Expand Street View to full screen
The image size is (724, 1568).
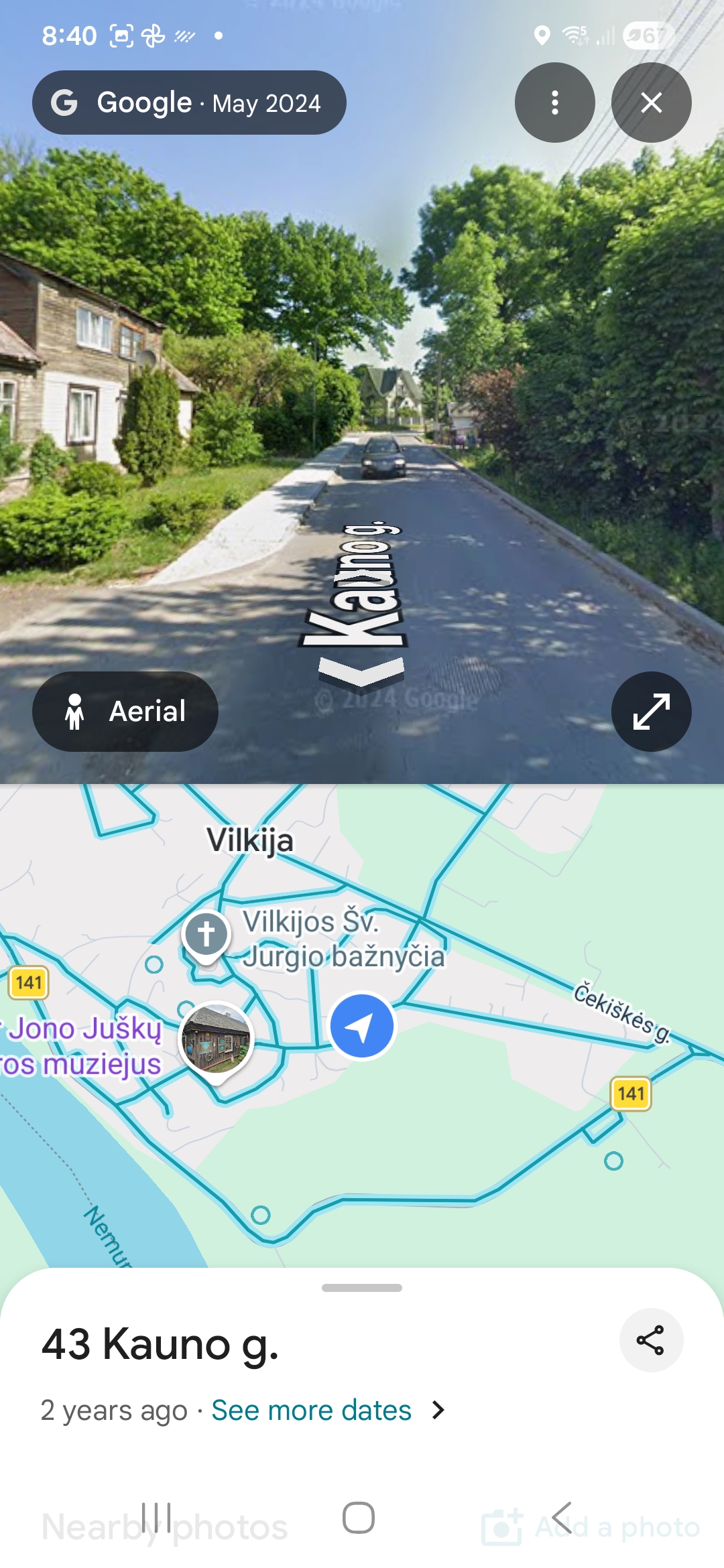651,711
